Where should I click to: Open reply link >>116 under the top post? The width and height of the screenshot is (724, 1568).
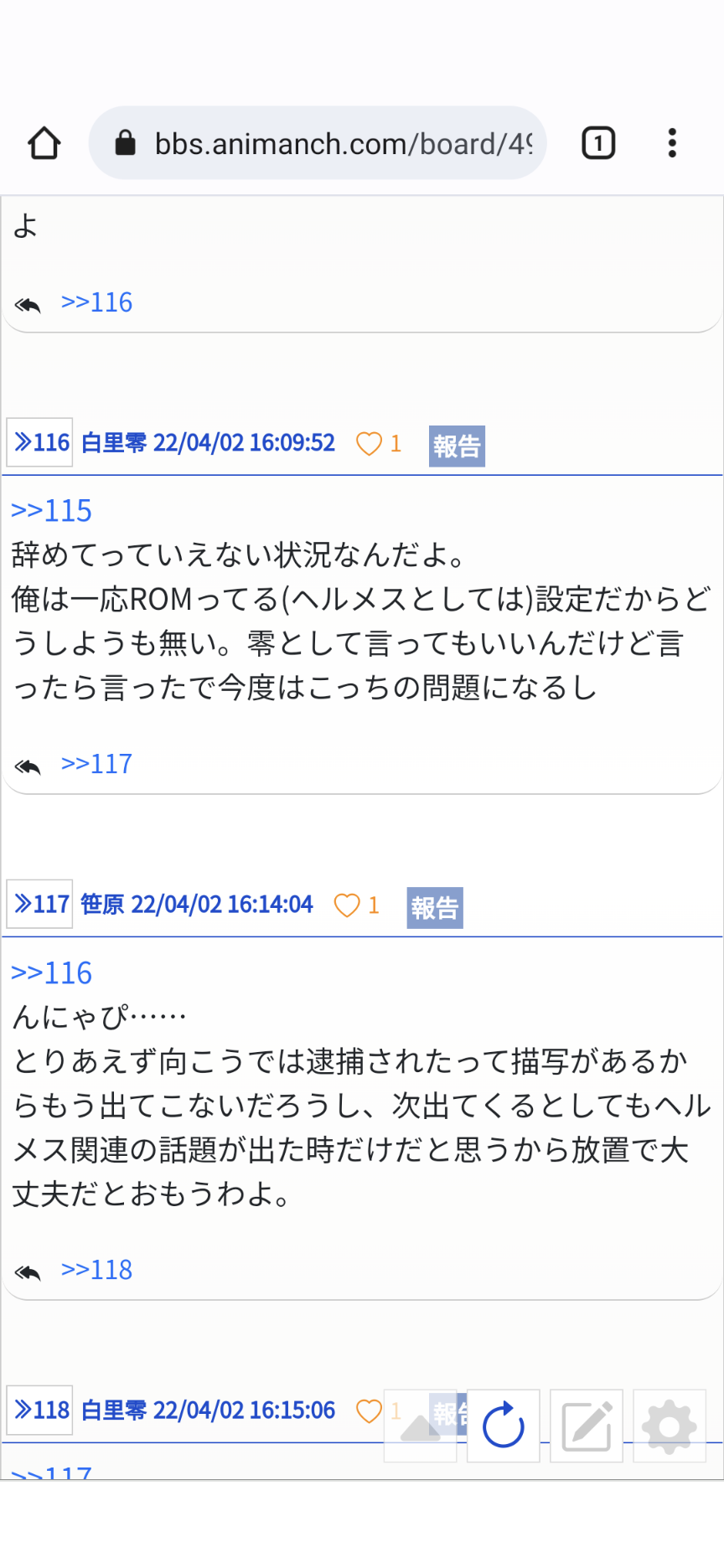point(96,302)
